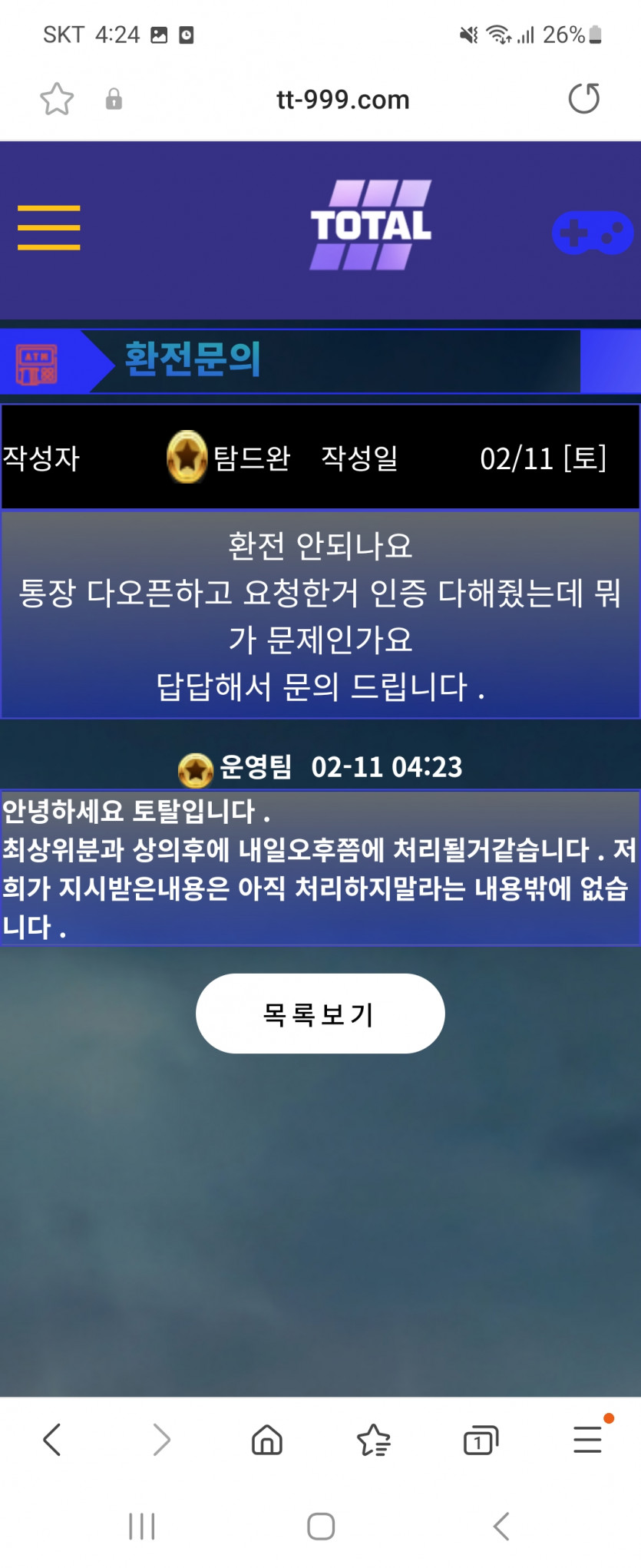Bookmark this page with the star icon
The width and height of the screenshot is (641, 1568).
point(57,99)
